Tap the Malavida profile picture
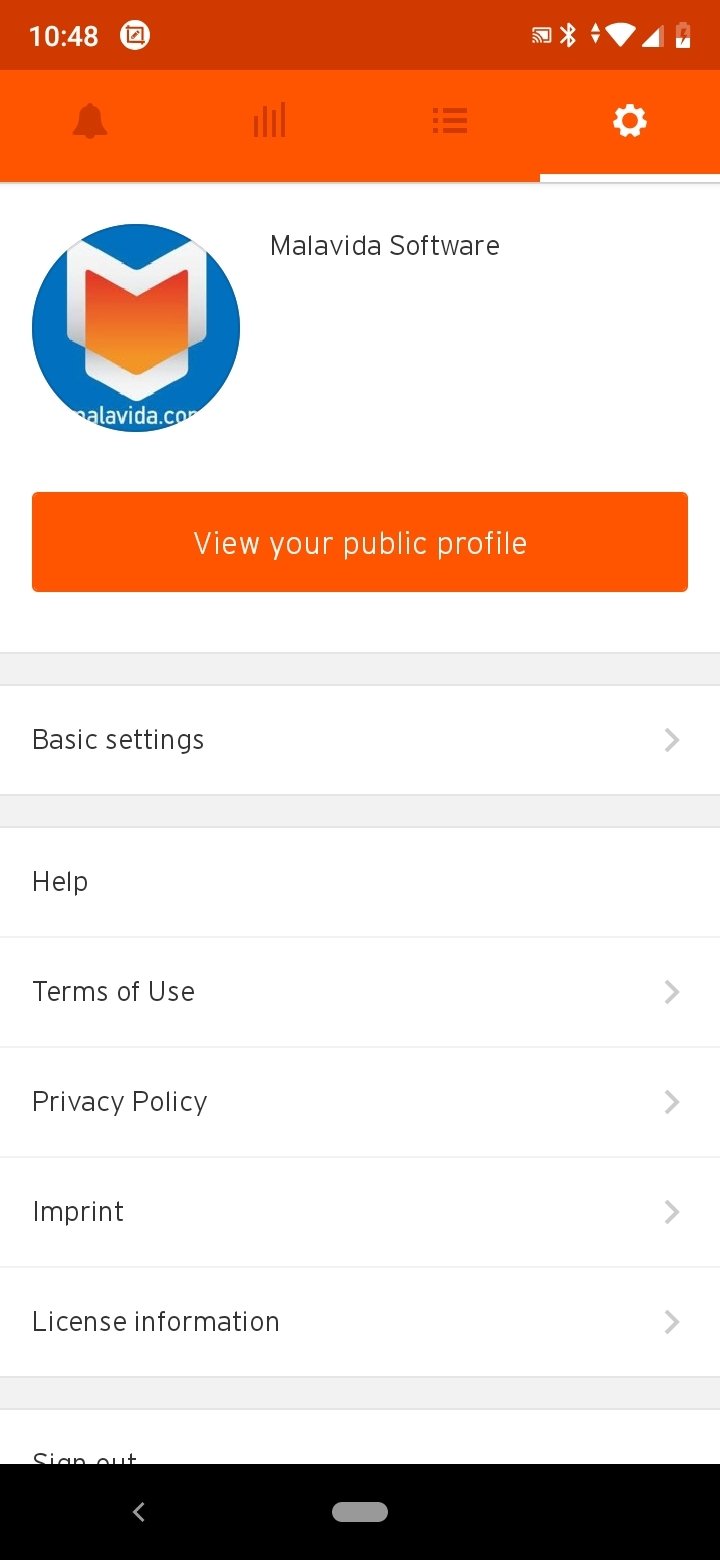 point(136,328)
